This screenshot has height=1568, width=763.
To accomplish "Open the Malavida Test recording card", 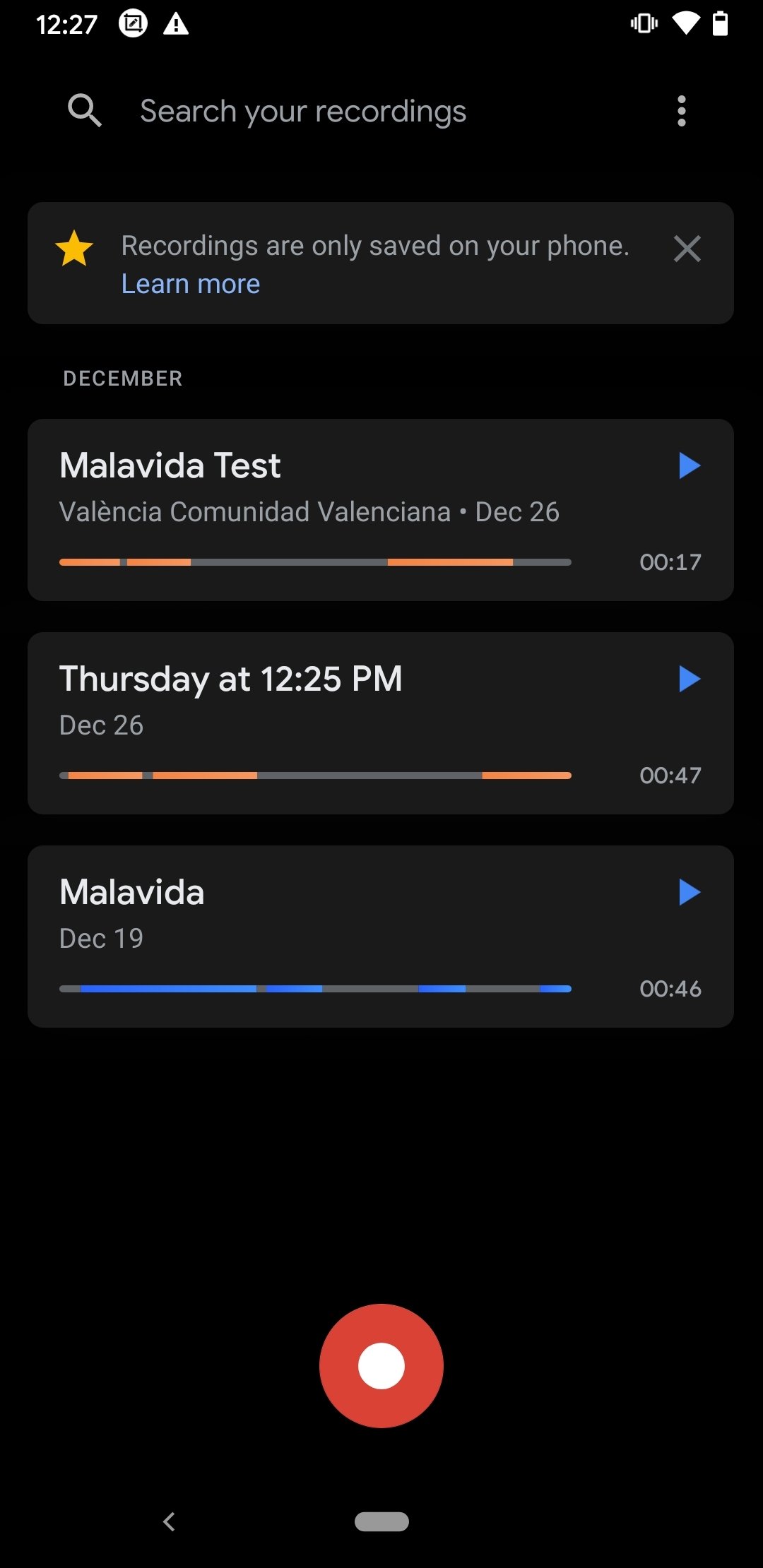I will pyautogui.click(x=381, y=510).
